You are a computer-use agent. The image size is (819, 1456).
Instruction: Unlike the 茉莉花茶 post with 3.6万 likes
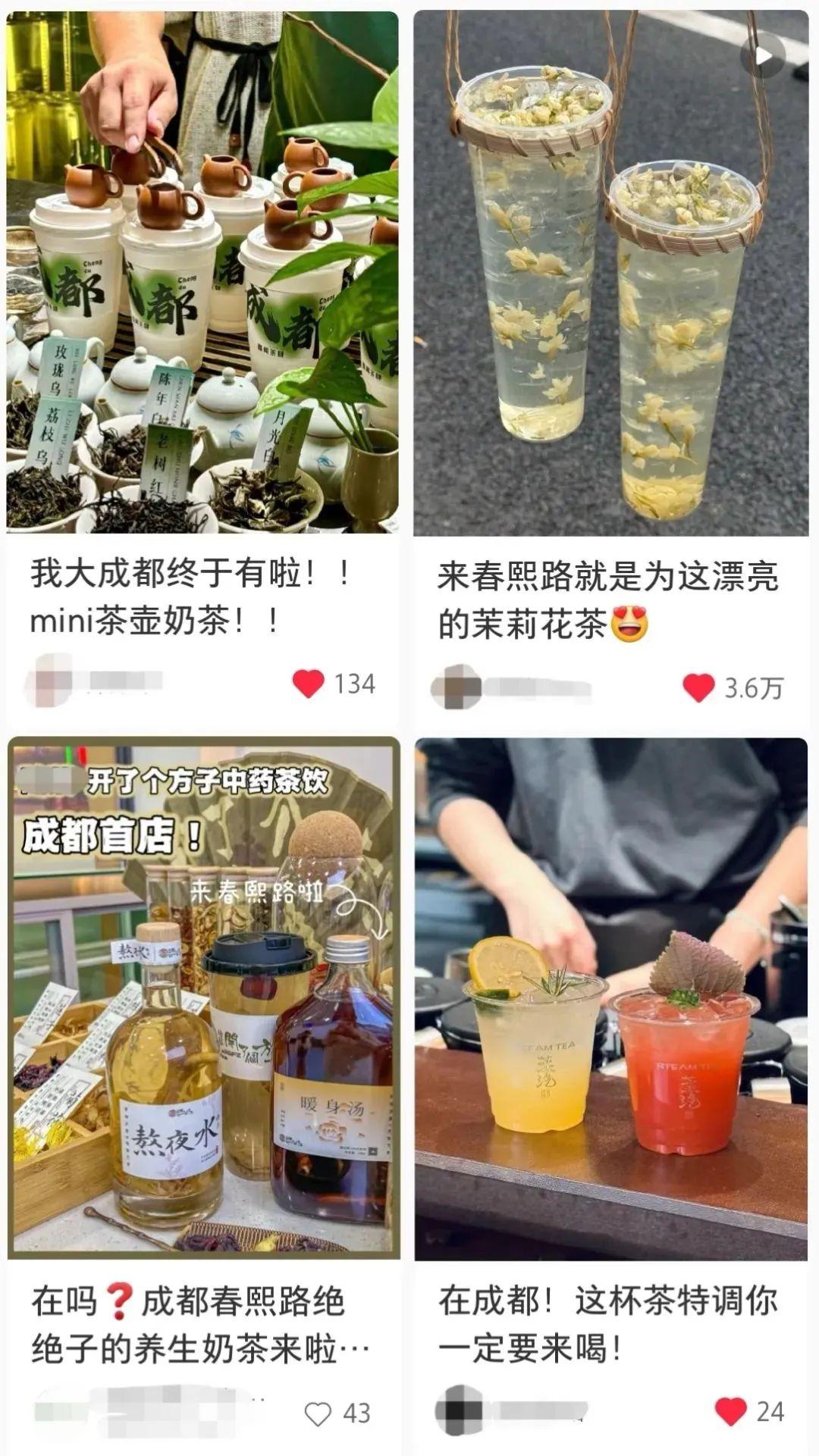698,687
